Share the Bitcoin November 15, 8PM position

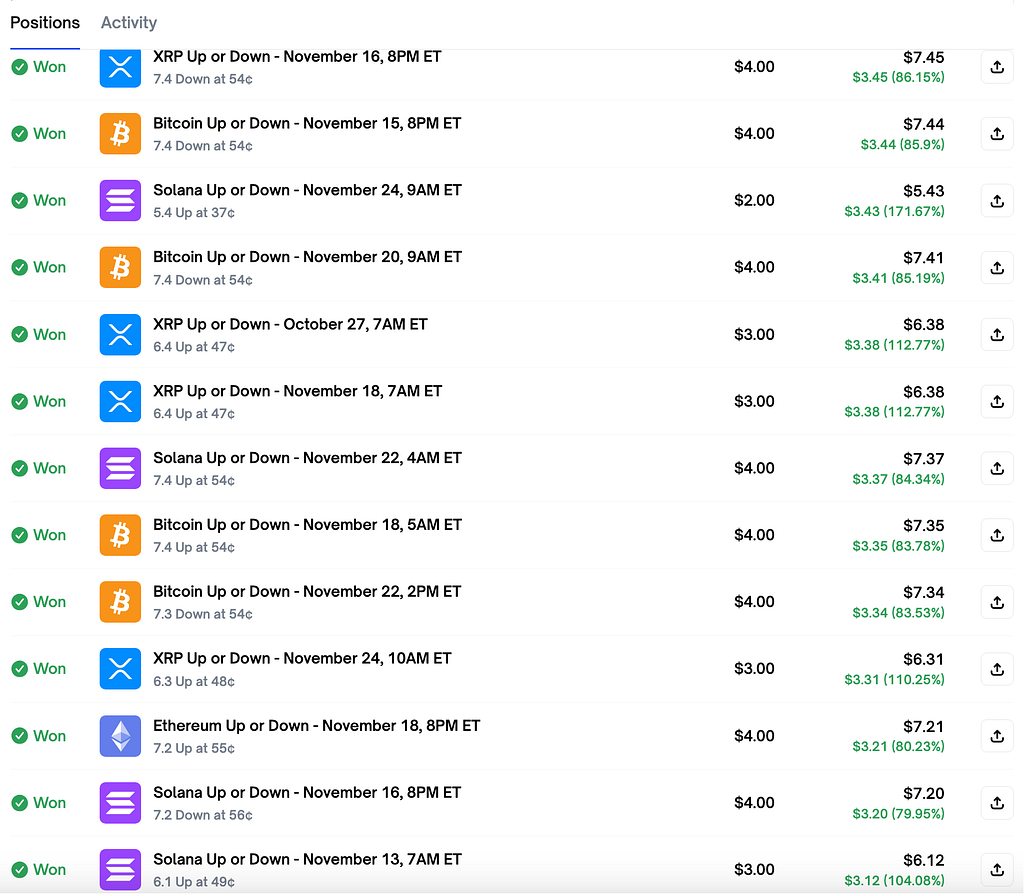[997, 134]
